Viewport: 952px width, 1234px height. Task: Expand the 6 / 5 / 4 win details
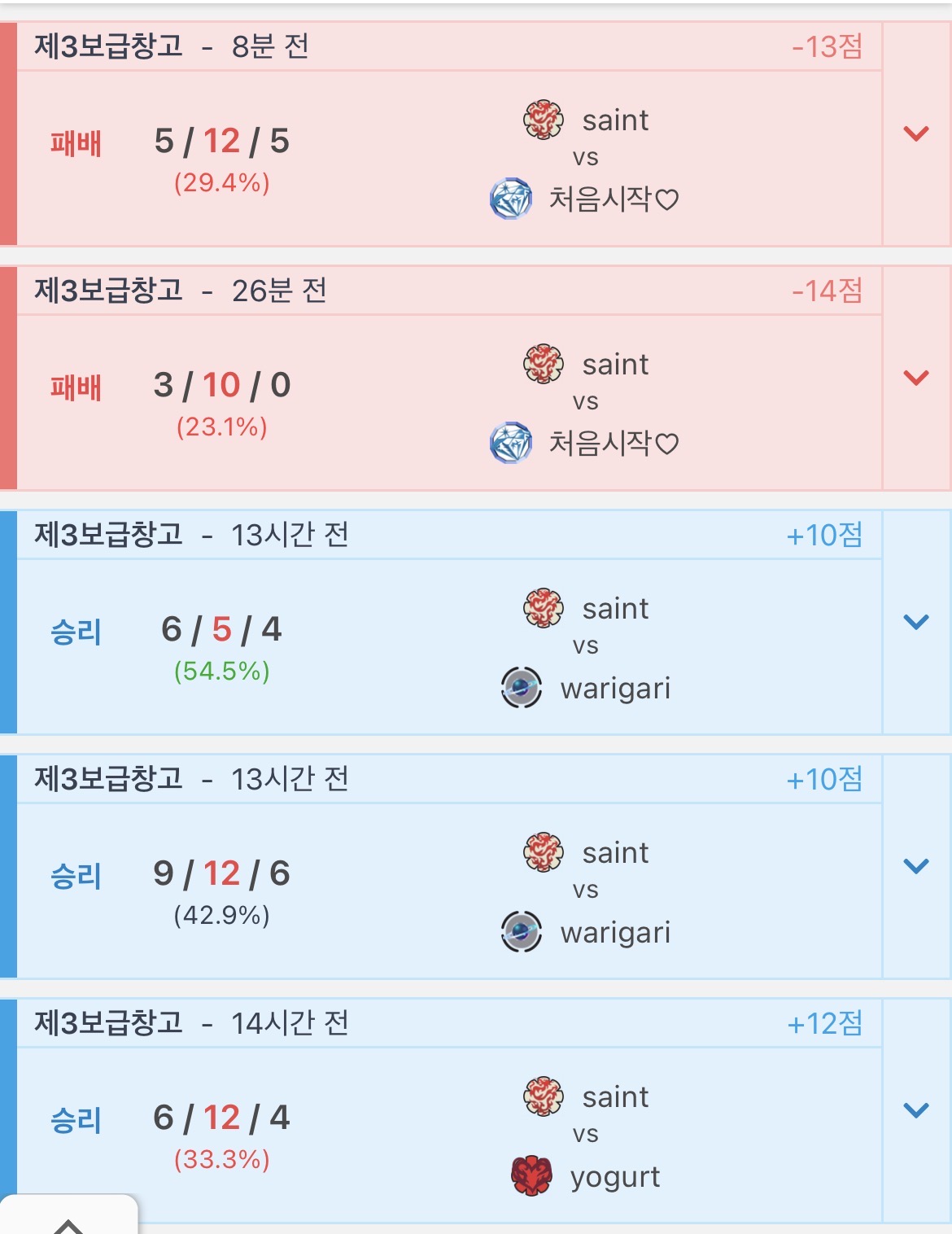916,622
